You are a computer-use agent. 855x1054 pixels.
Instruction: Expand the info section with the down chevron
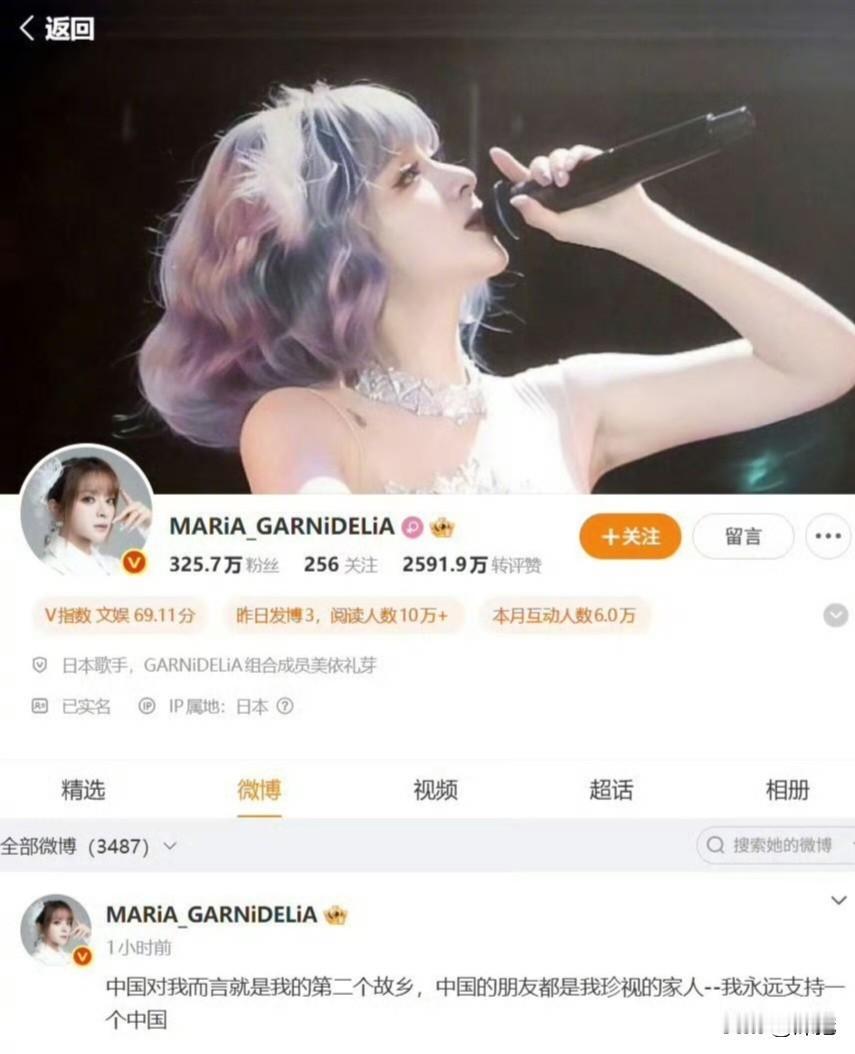(835, 616)
